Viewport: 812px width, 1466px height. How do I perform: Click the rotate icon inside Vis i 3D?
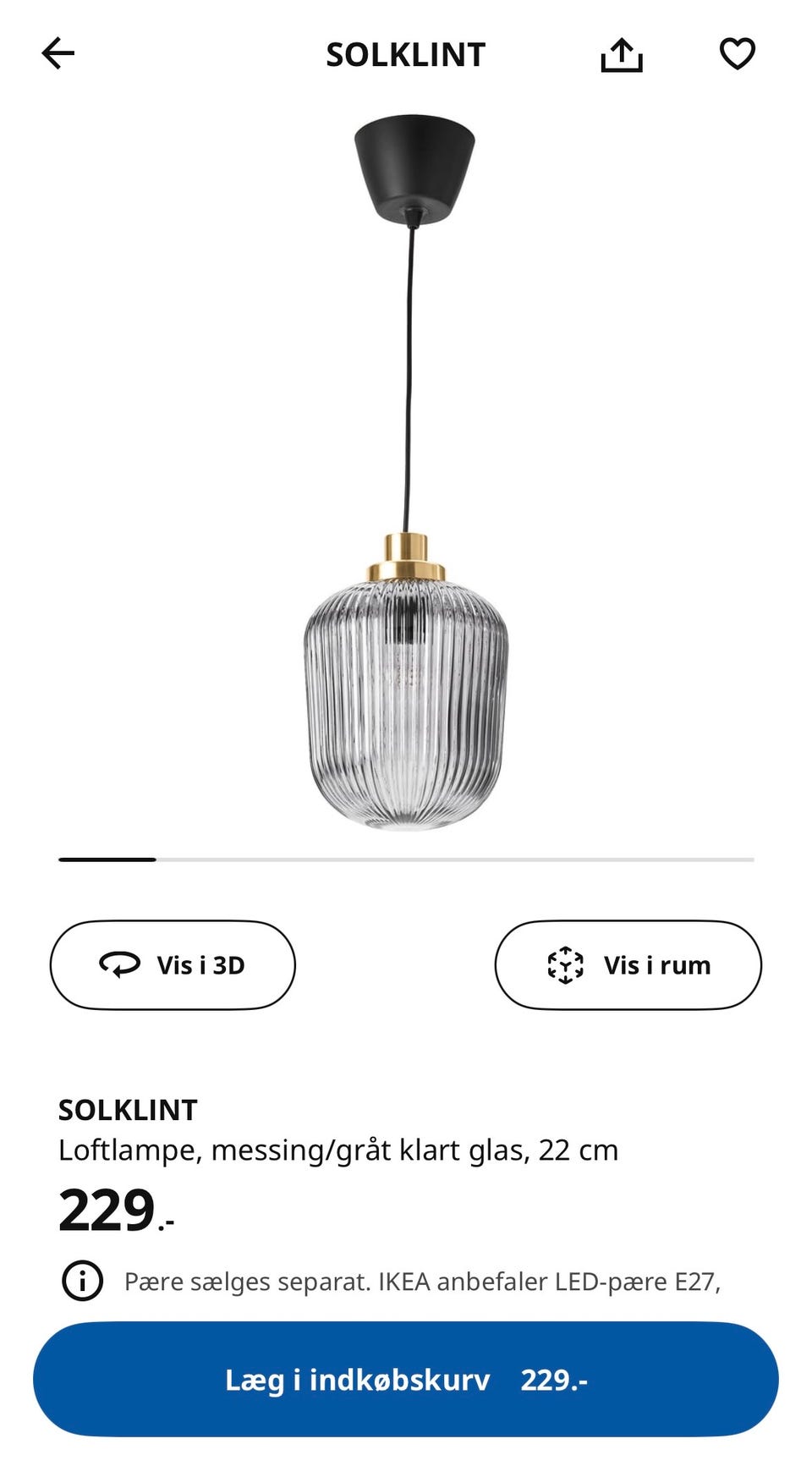tap(119, 964)
